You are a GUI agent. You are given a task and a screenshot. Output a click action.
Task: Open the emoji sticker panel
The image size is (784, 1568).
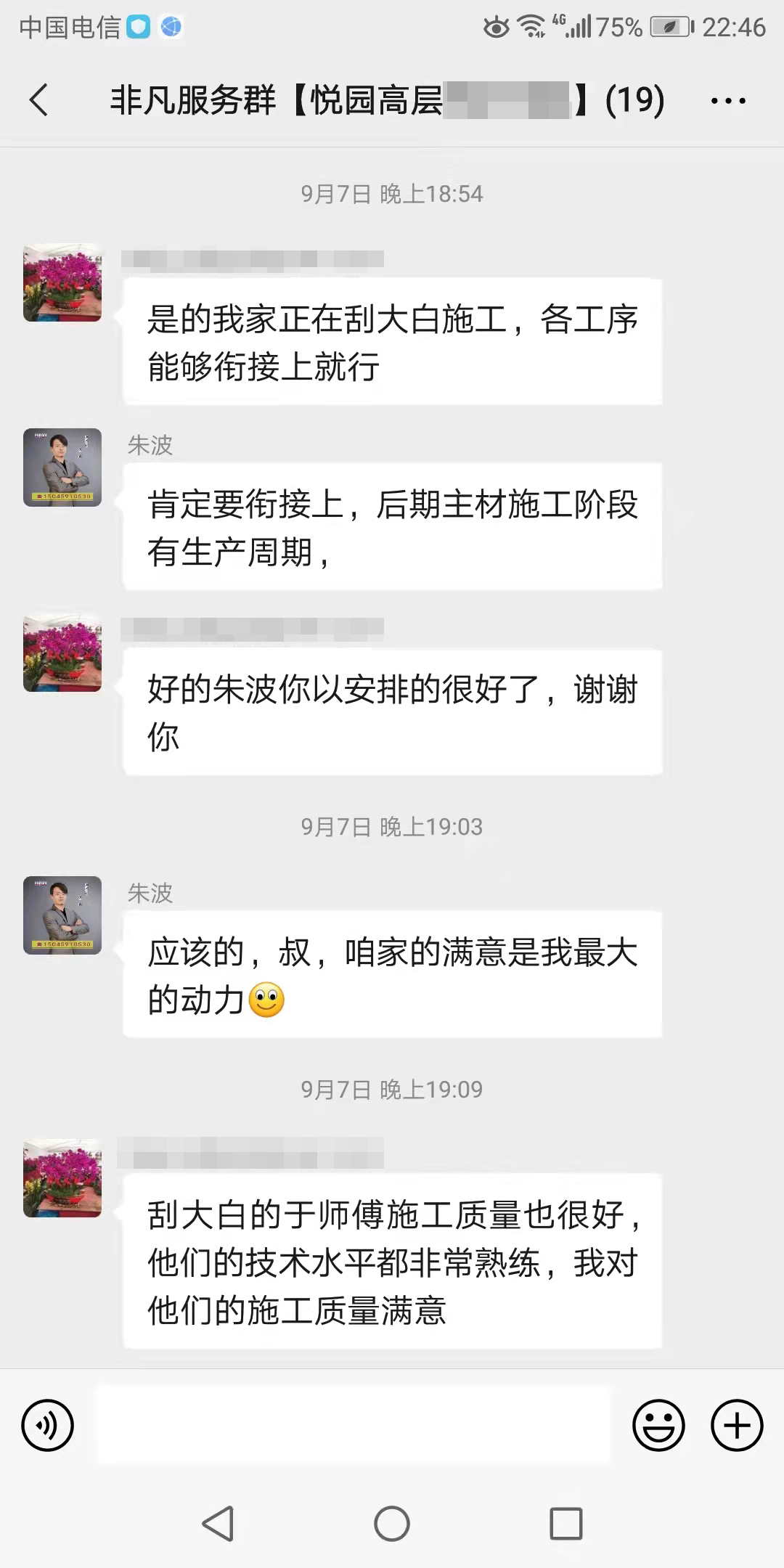pyautogui.click(x=658, y=1425)
